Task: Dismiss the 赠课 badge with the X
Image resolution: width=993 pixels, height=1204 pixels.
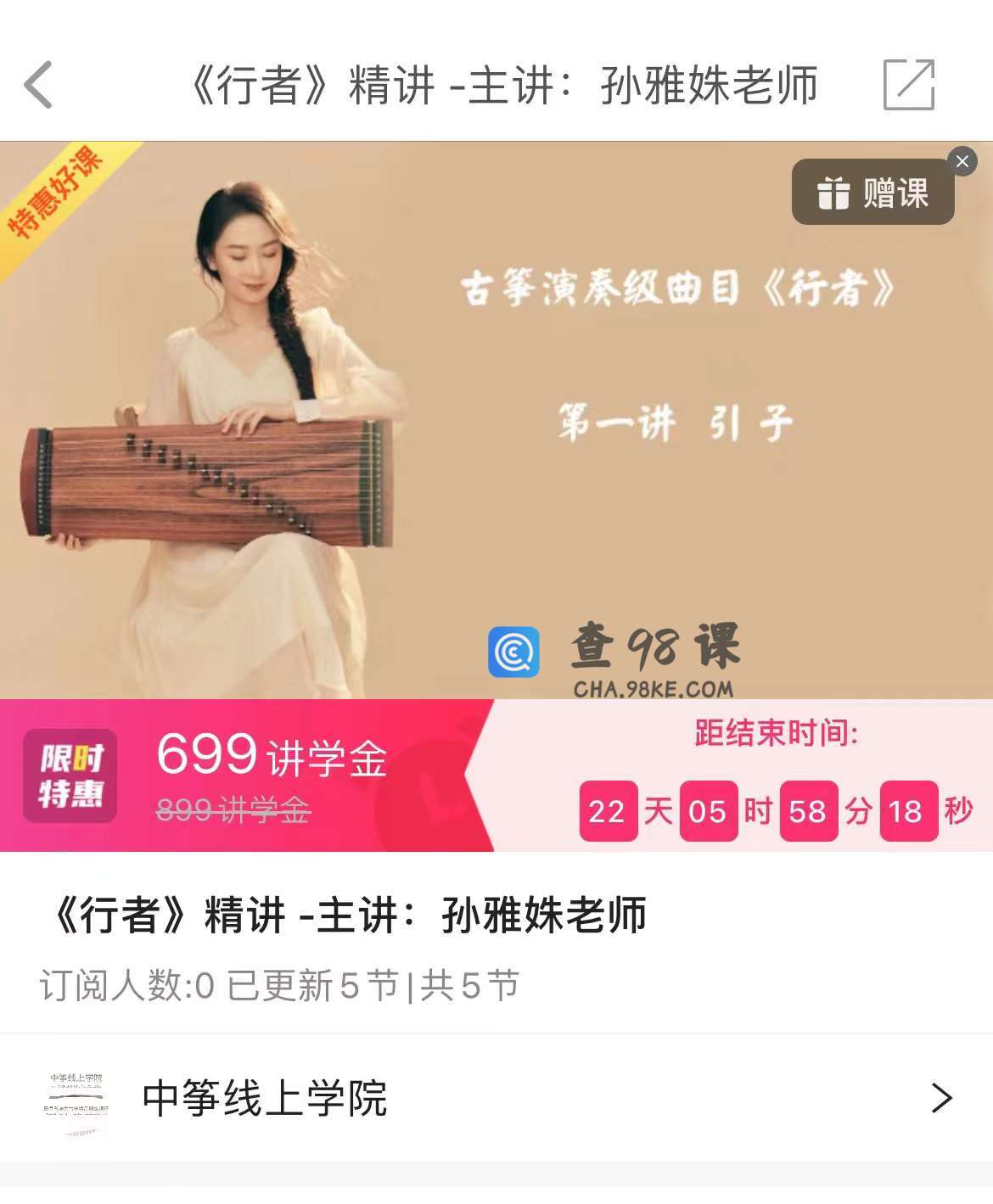Action: point(962,161)
